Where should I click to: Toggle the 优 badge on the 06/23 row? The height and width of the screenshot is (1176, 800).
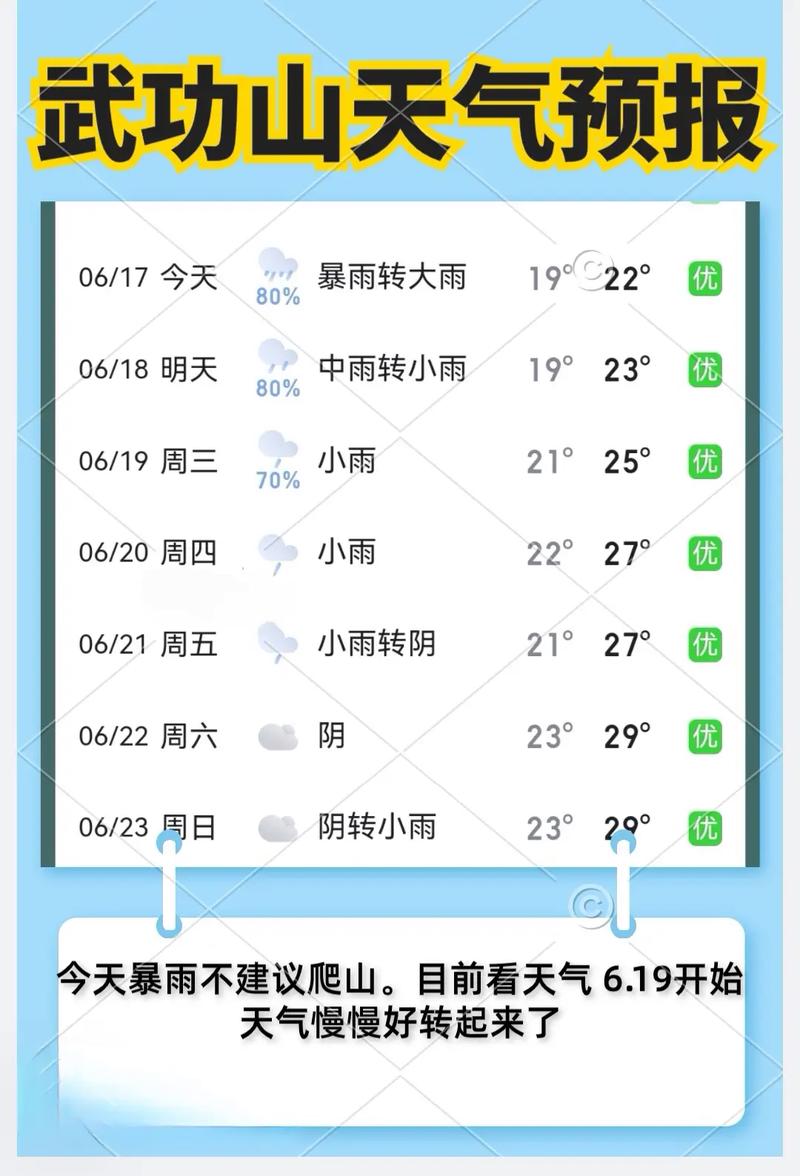pyautogui.click(x=704, y=825)
